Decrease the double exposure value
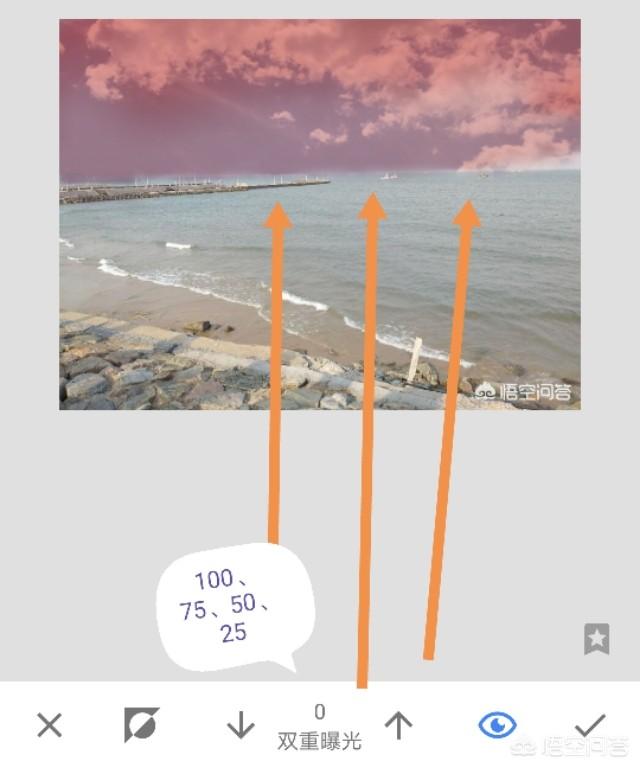640x768 pixels. [240, 725]
